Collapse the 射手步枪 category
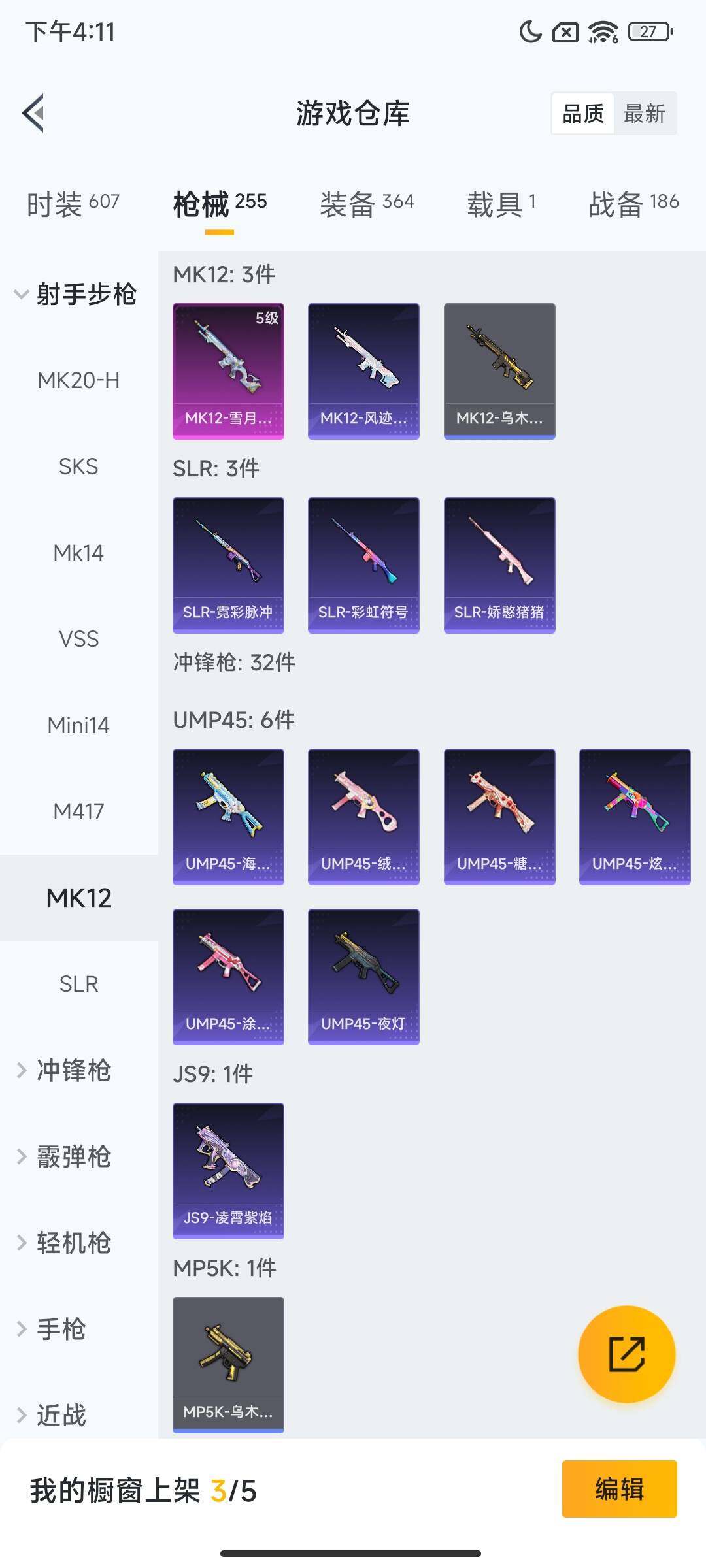Image resolution: width=706 pixels, height=1568 pixels. [x=76, y=294]
